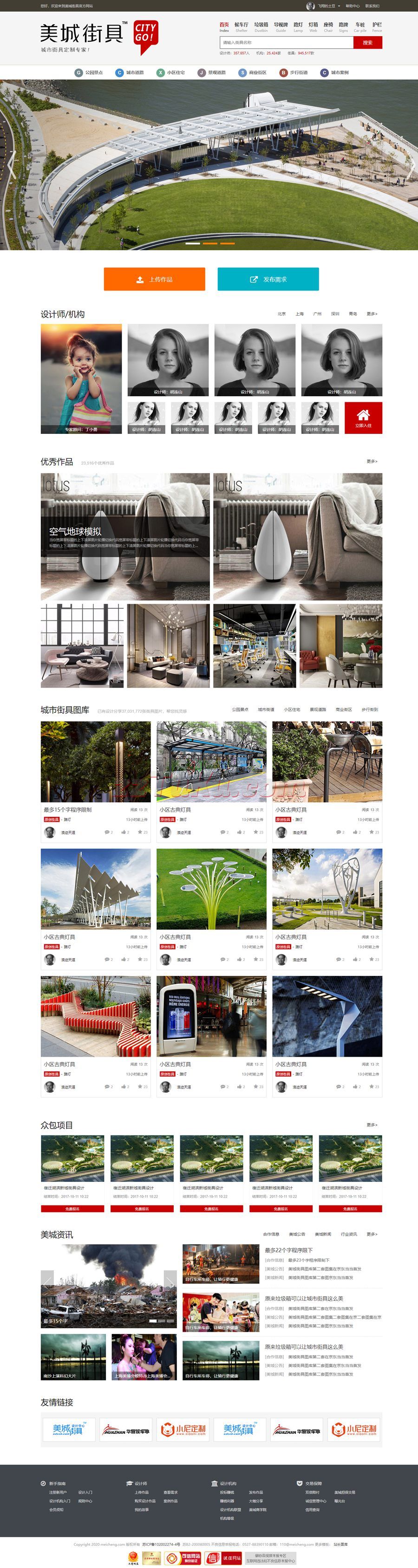
Task: Show more 众包项目 projects
Action: 372,1125
